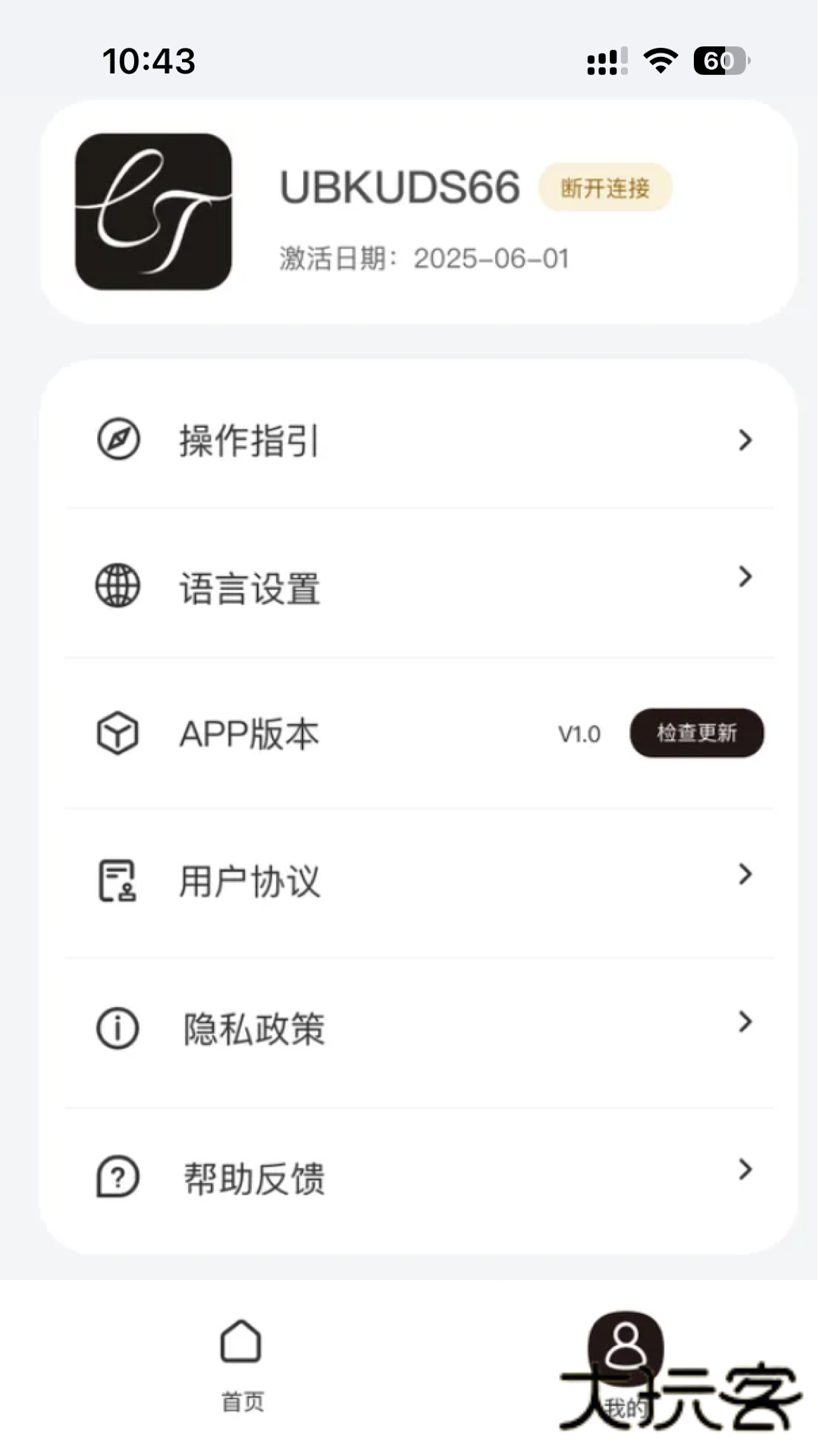Screen dimensions: 819x1456
Task: Tap the globe icon for 语言设置
Action: [x=117, y=585]
